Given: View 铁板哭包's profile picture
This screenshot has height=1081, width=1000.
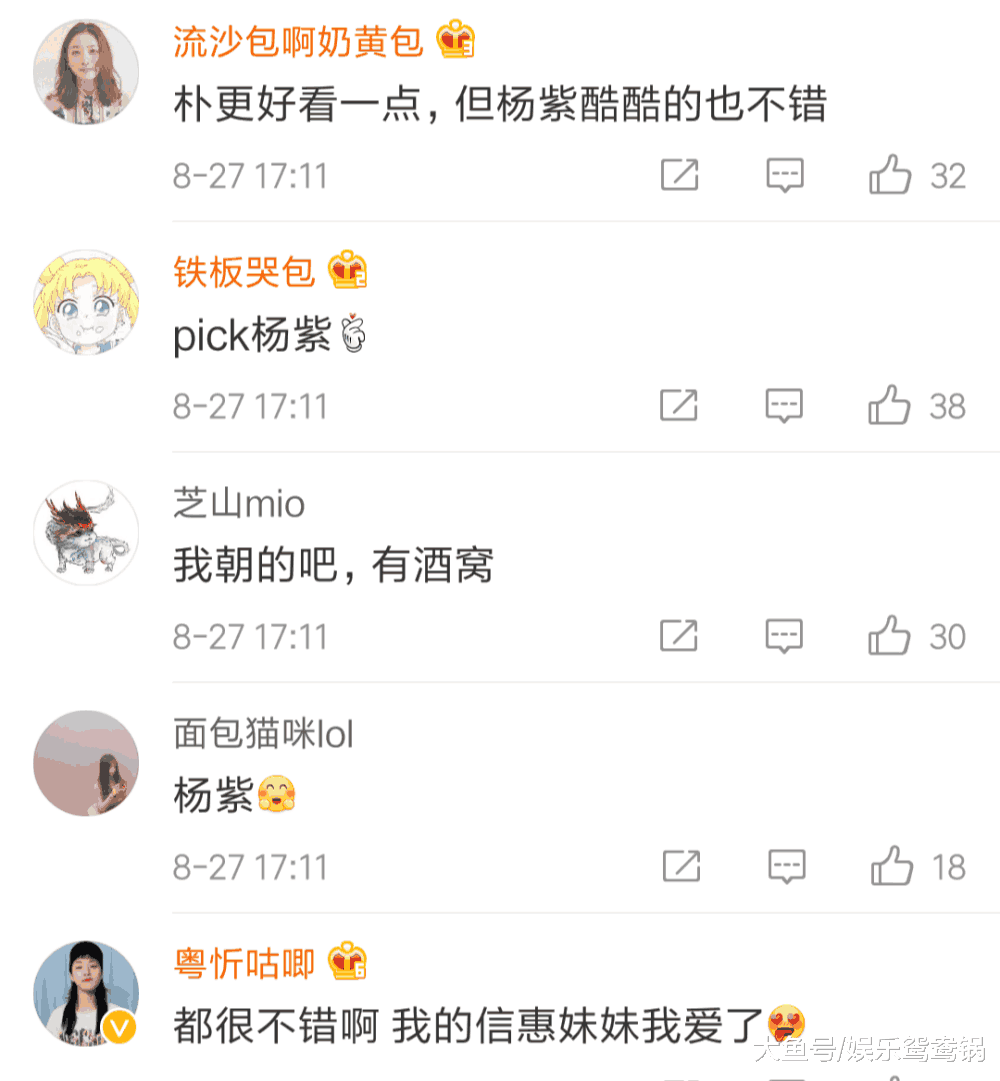Looking at the screenshot, I should (x=86, y=302).
